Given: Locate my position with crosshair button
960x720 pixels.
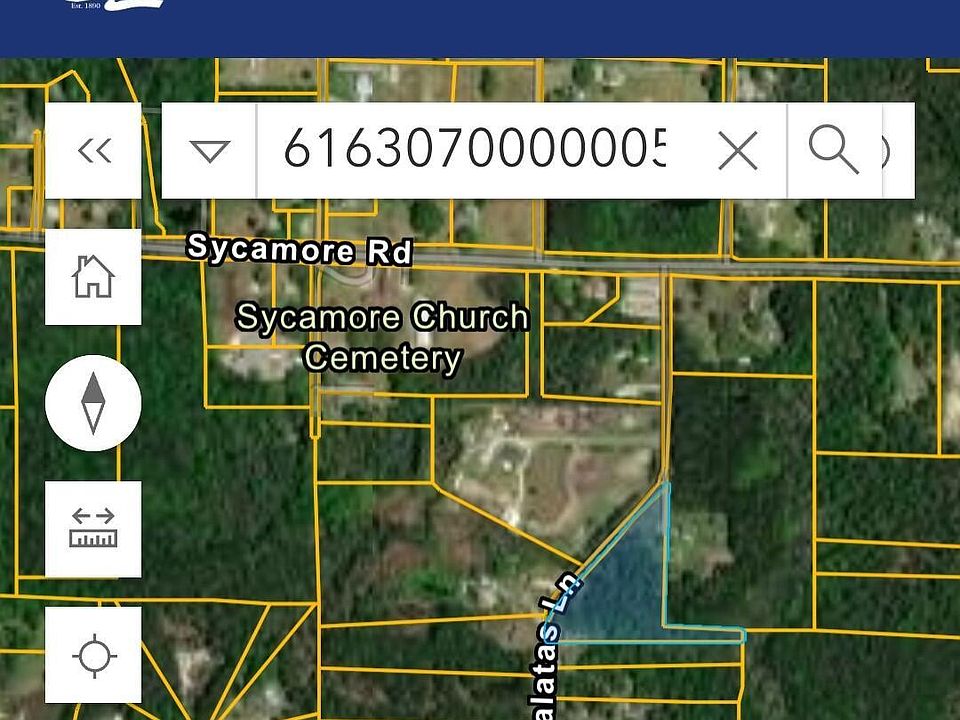Looking at the screenshot, I should [x=93, y=656].
